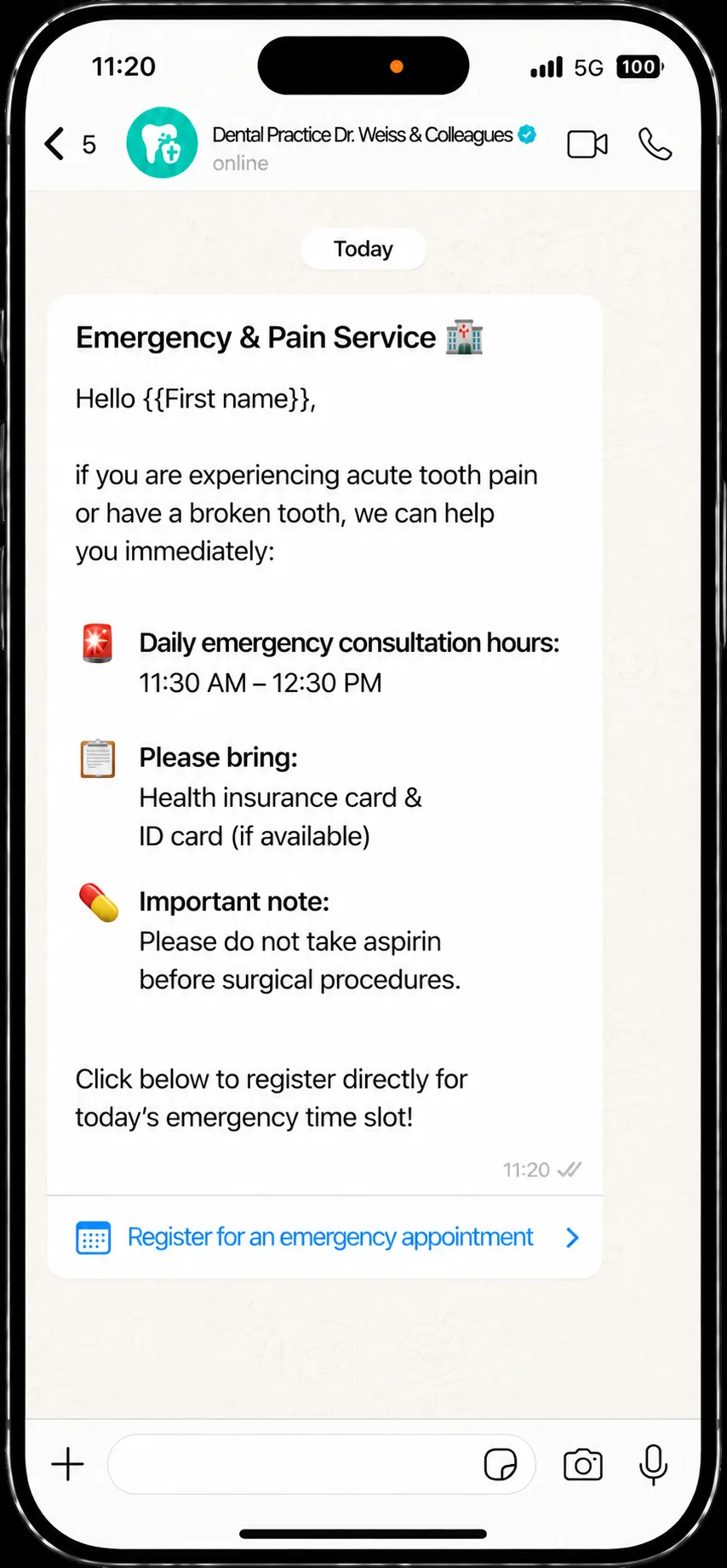
Task: Start a video call with the practice
Action: click(x=587, y=145)
